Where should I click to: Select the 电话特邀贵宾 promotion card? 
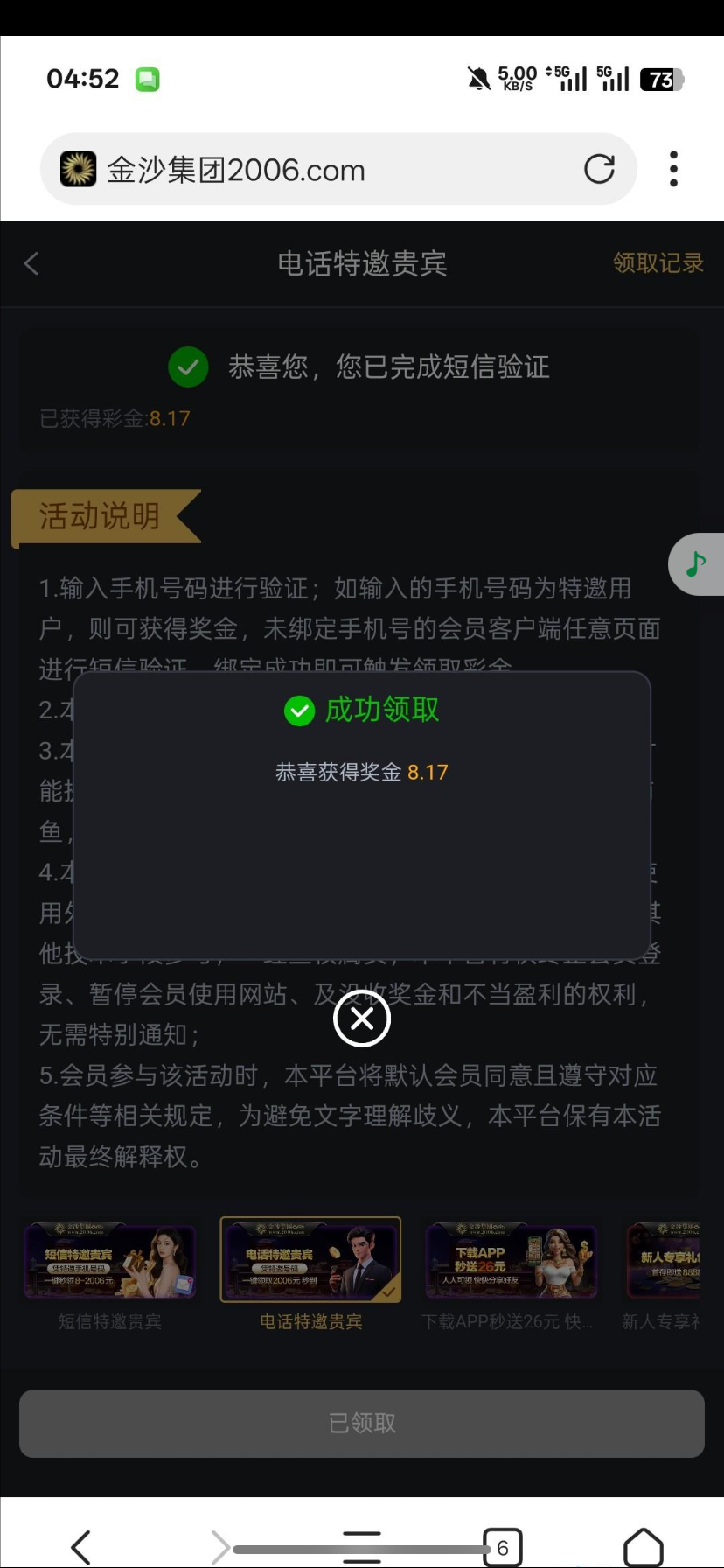pos(310,1261)
